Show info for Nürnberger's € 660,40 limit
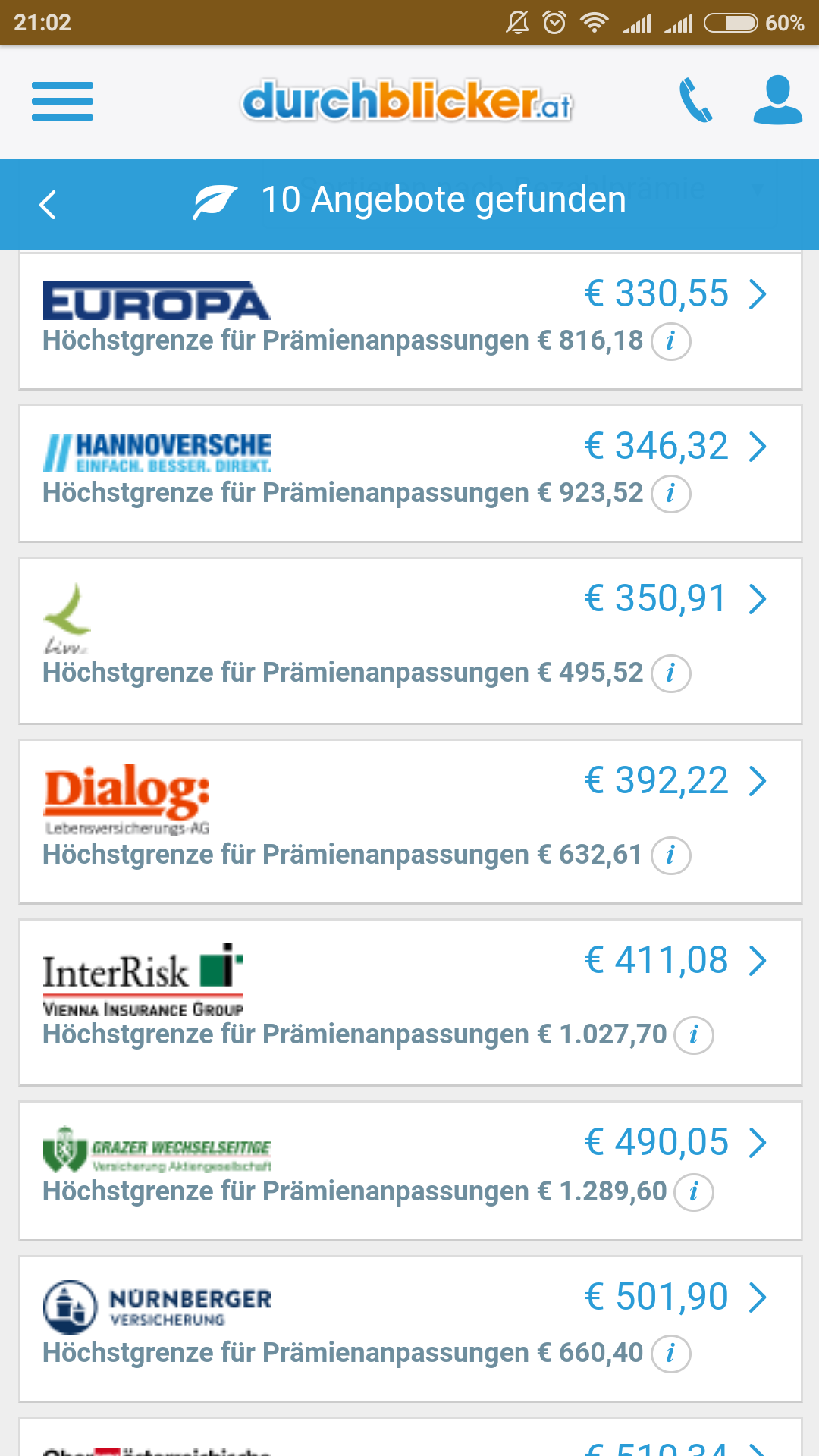Image resolution: width=819 pixels, height=1456 pixels. pos(670,1354)
